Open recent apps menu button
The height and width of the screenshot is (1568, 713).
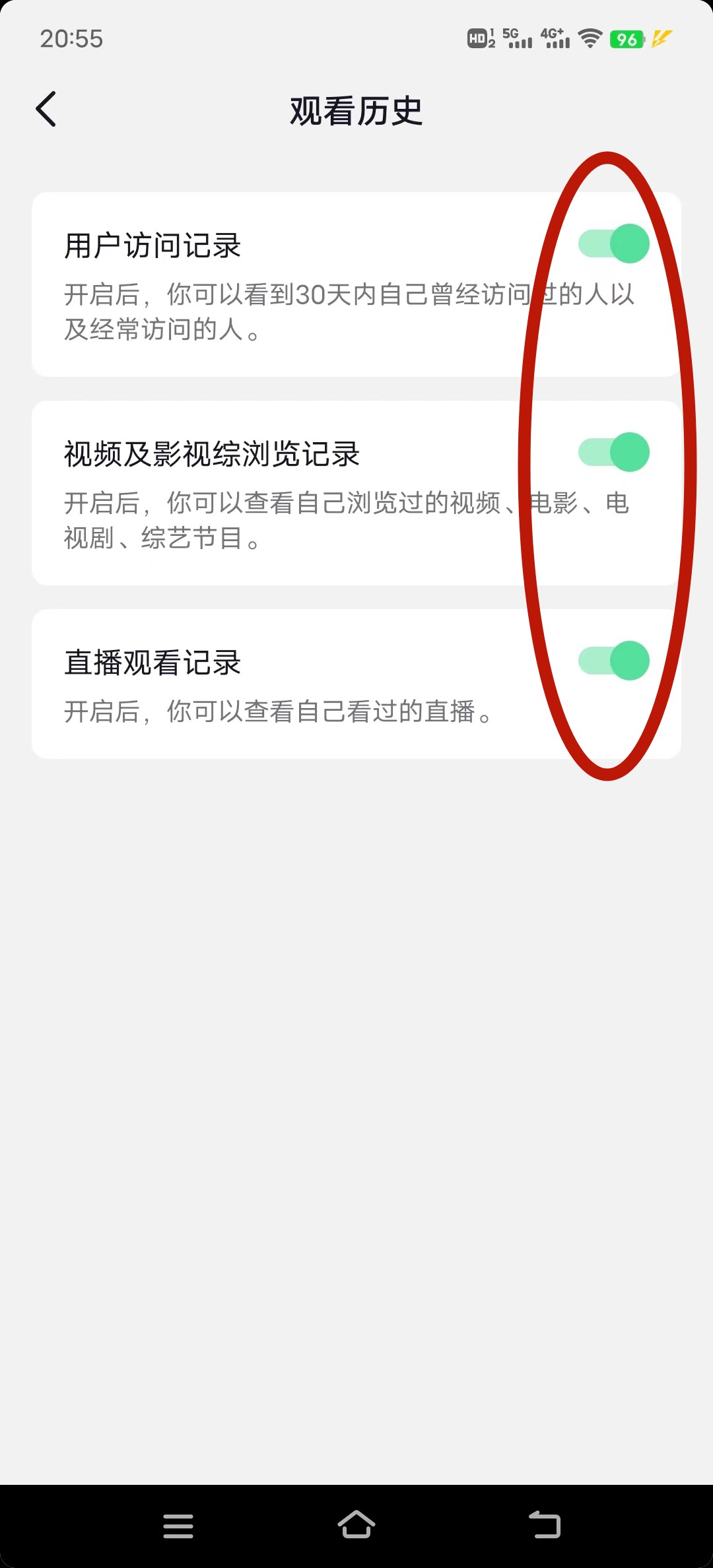[x=178, y=1526]
